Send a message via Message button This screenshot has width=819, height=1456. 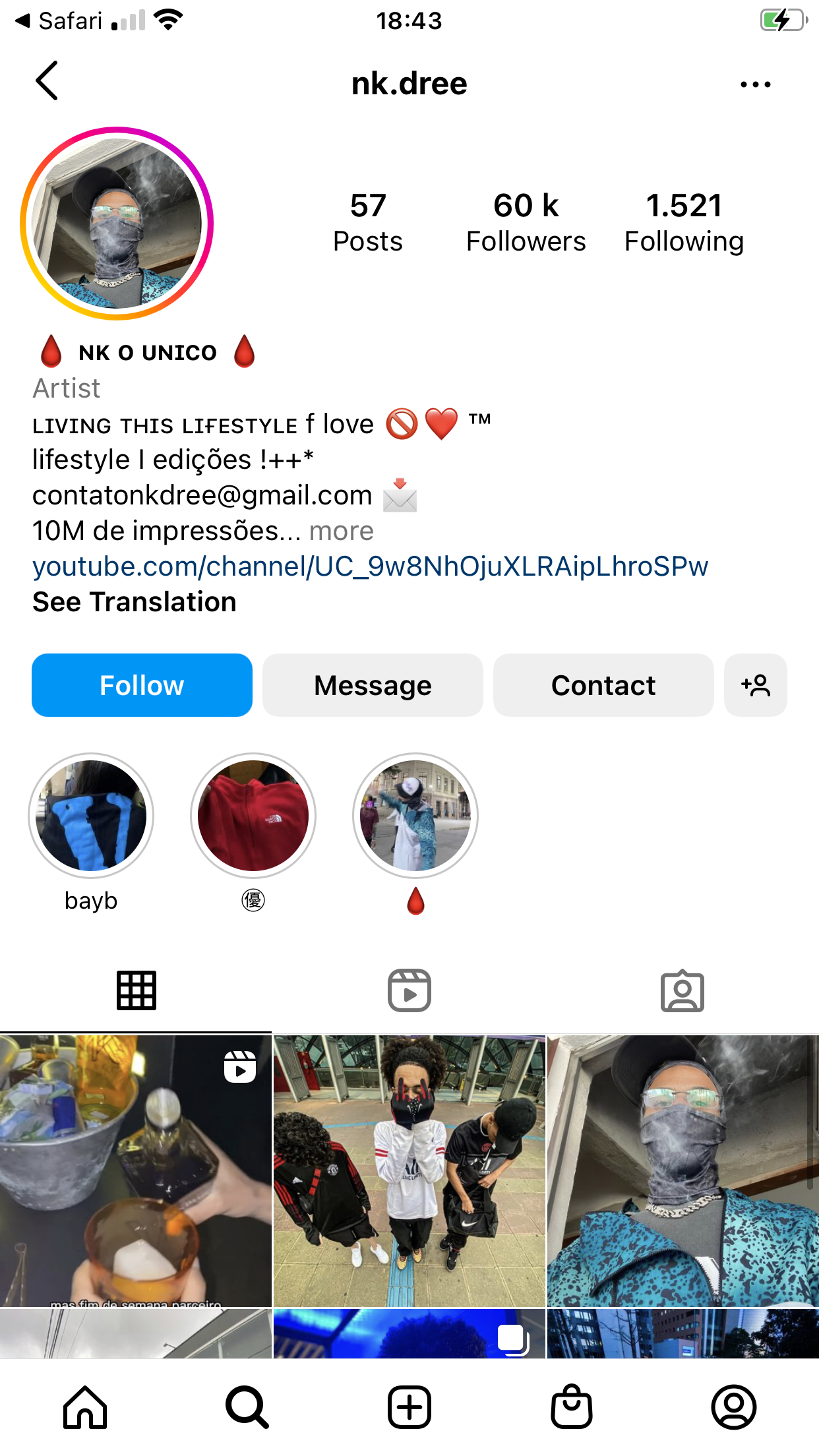coord(373,685)
